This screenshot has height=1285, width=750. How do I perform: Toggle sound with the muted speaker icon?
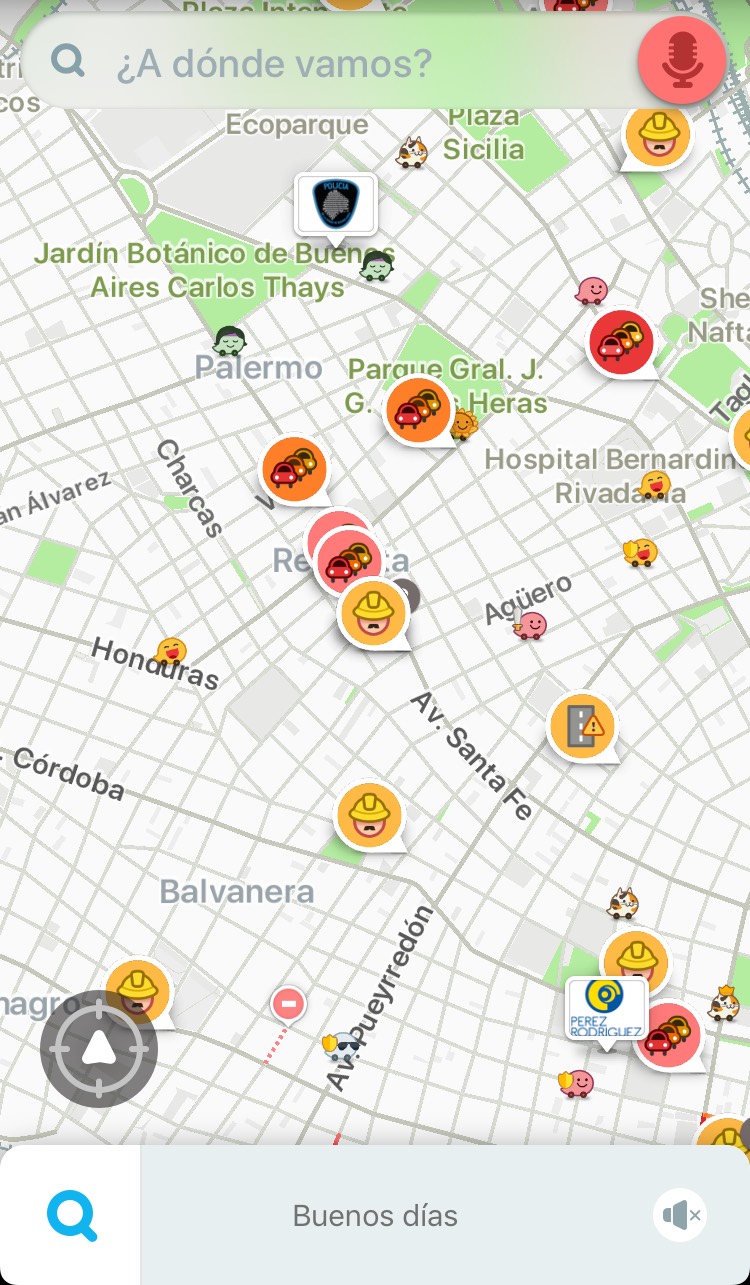coord(680,1215)
